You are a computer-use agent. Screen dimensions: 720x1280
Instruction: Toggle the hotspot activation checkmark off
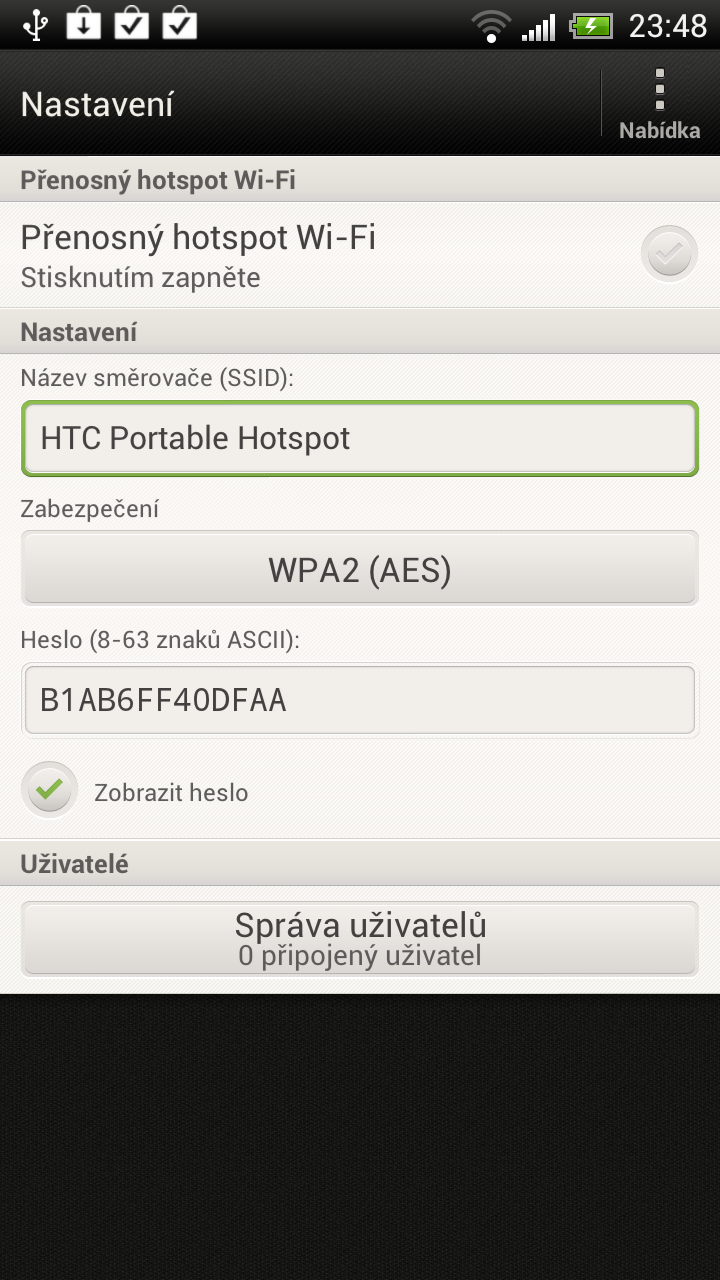pyautogui.click(x=668, y=253)
